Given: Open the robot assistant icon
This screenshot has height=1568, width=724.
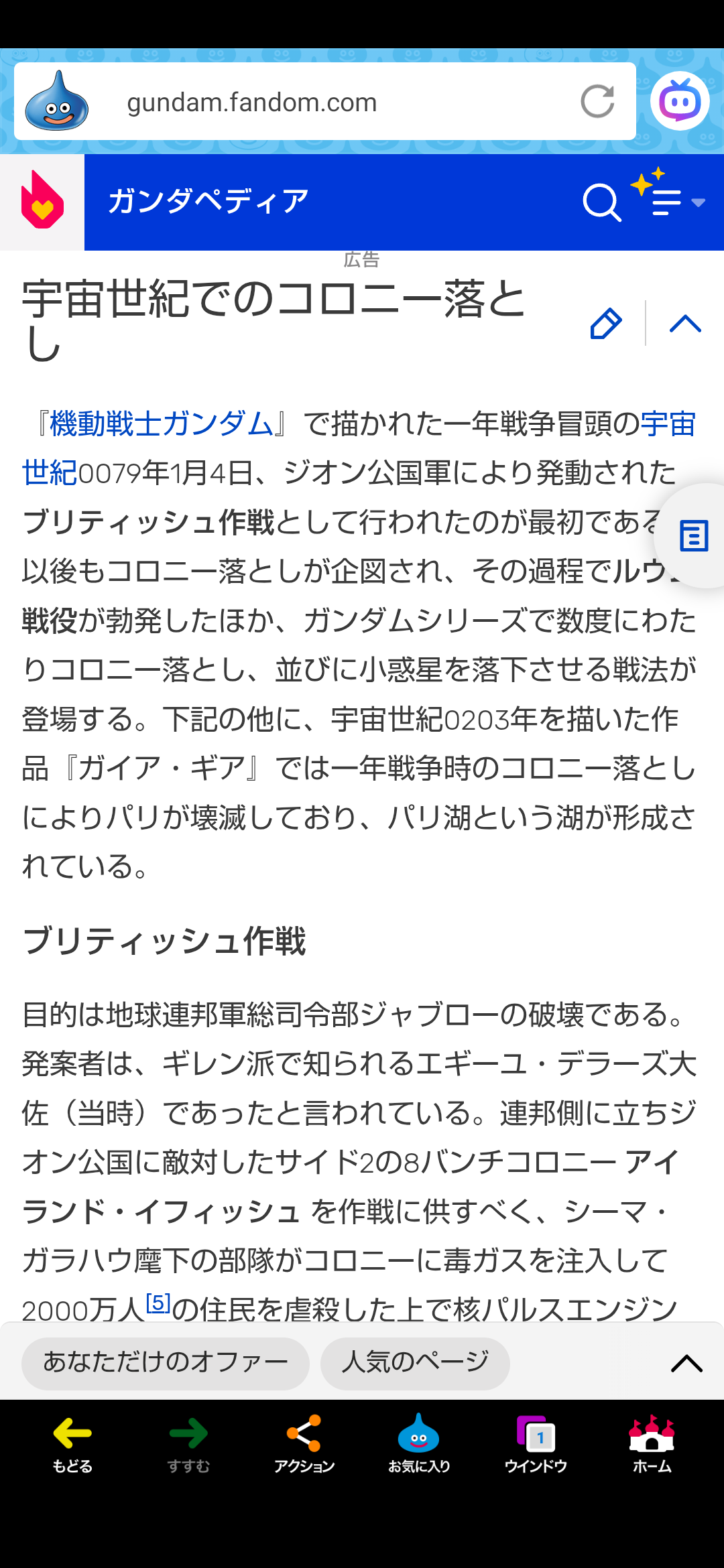Looking at the screenshot, I should tap(680, 101).
